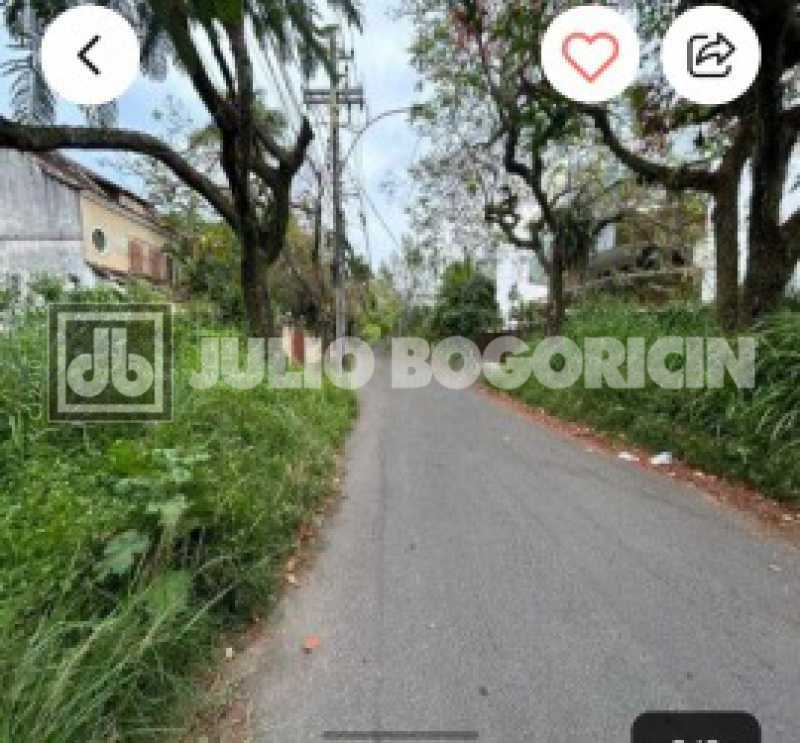Go back using the arrow button

point(90,55)
